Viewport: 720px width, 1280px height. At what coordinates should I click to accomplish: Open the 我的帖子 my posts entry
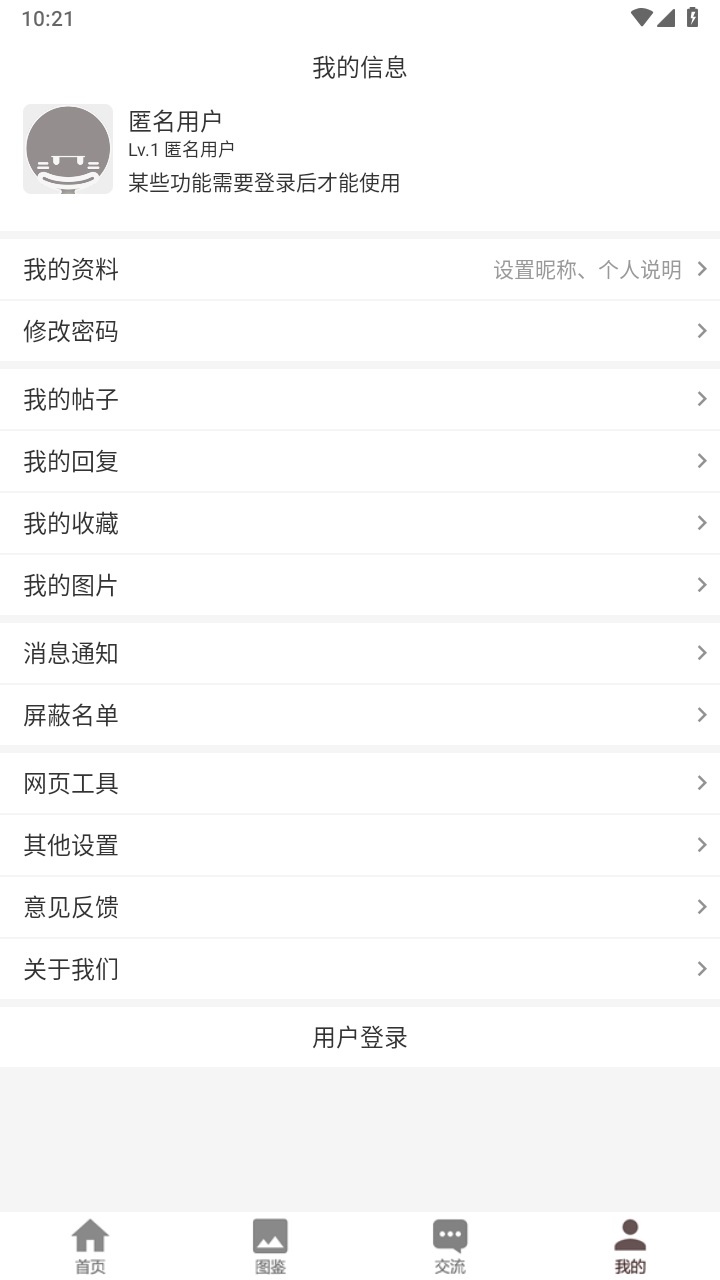point(360,399)
